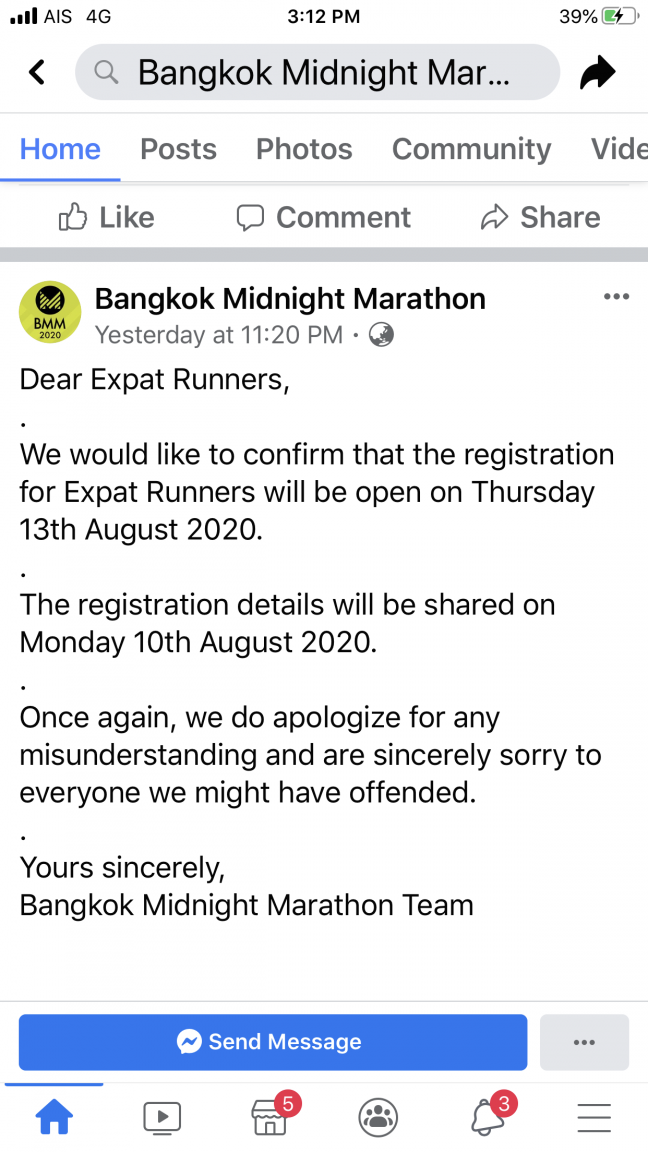The width and height of the screenshot is (648, 1152).
Task: Open the notifications bell with 3 alerts
Action: [x=490, y=1115]
